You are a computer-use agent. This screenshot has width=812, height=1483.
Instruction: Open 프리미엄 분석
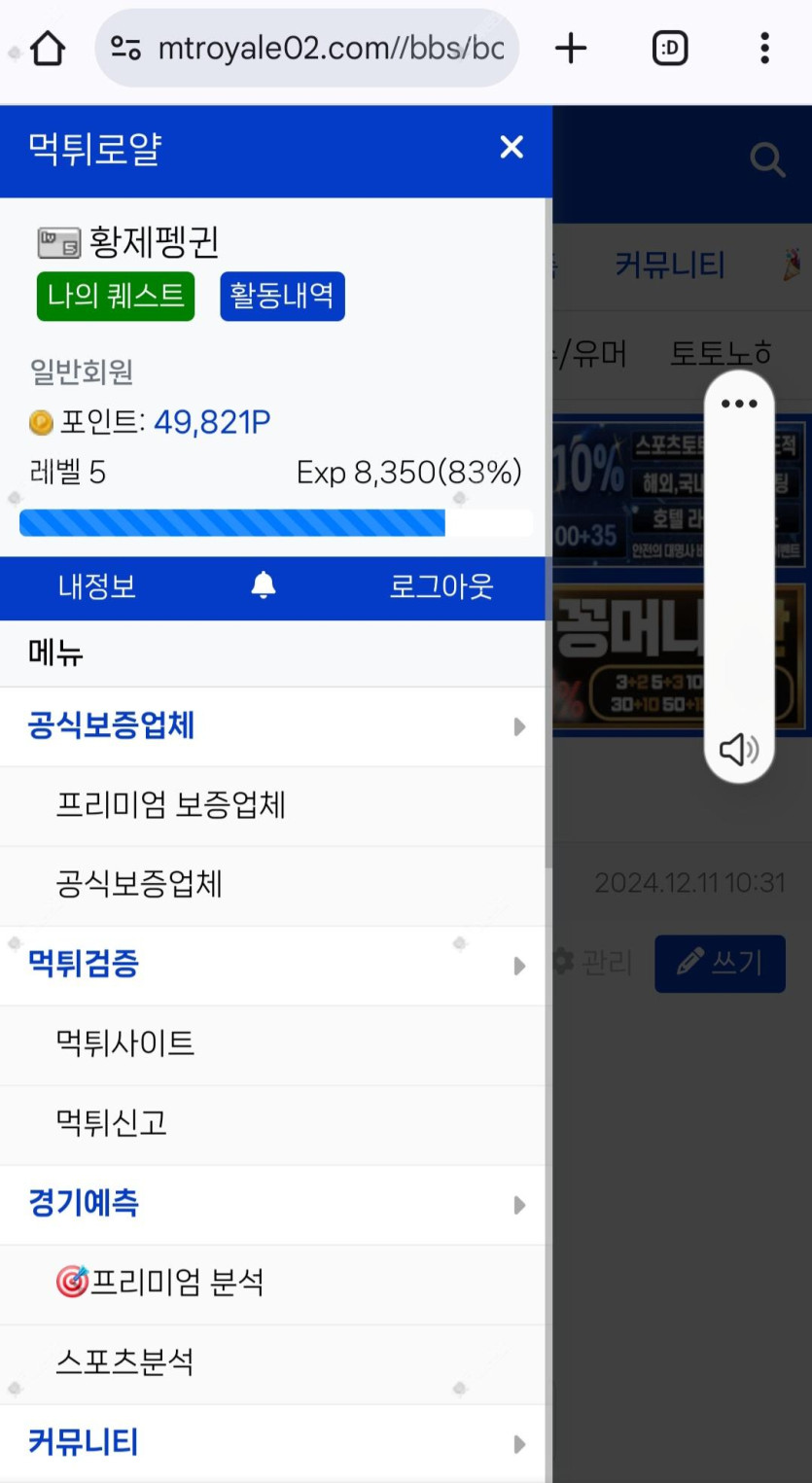click(x=160, y=1283)
